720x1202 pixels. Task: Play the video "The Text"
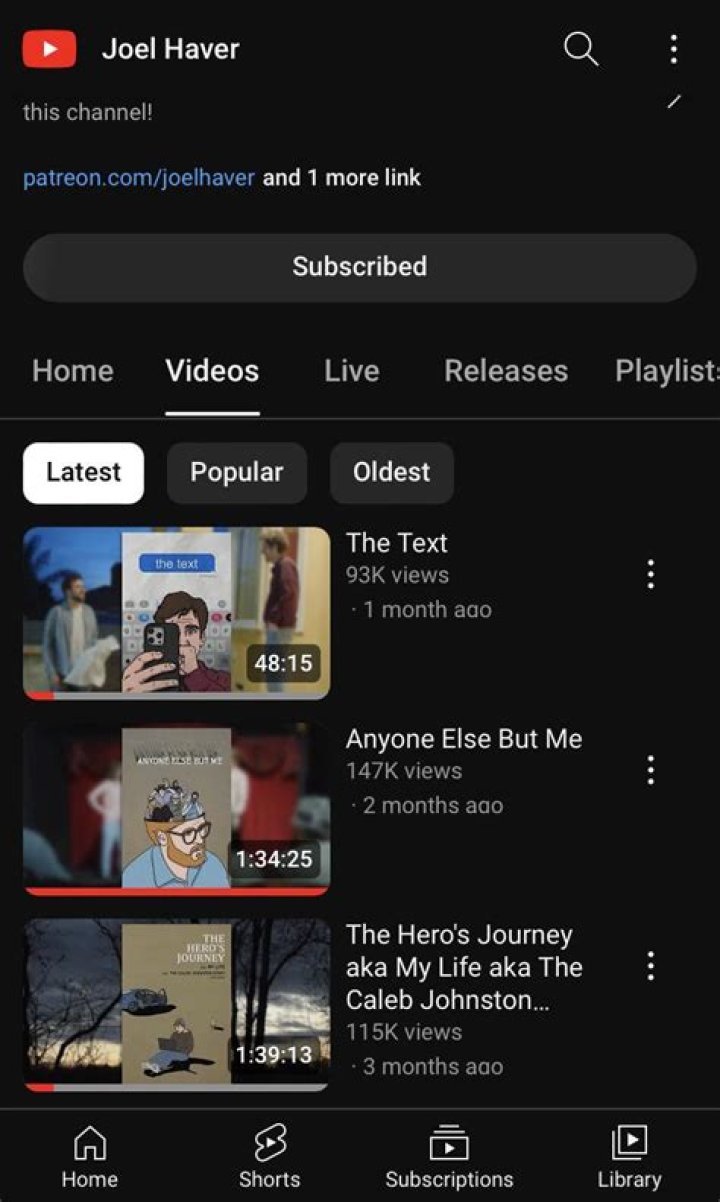[176, 612]
